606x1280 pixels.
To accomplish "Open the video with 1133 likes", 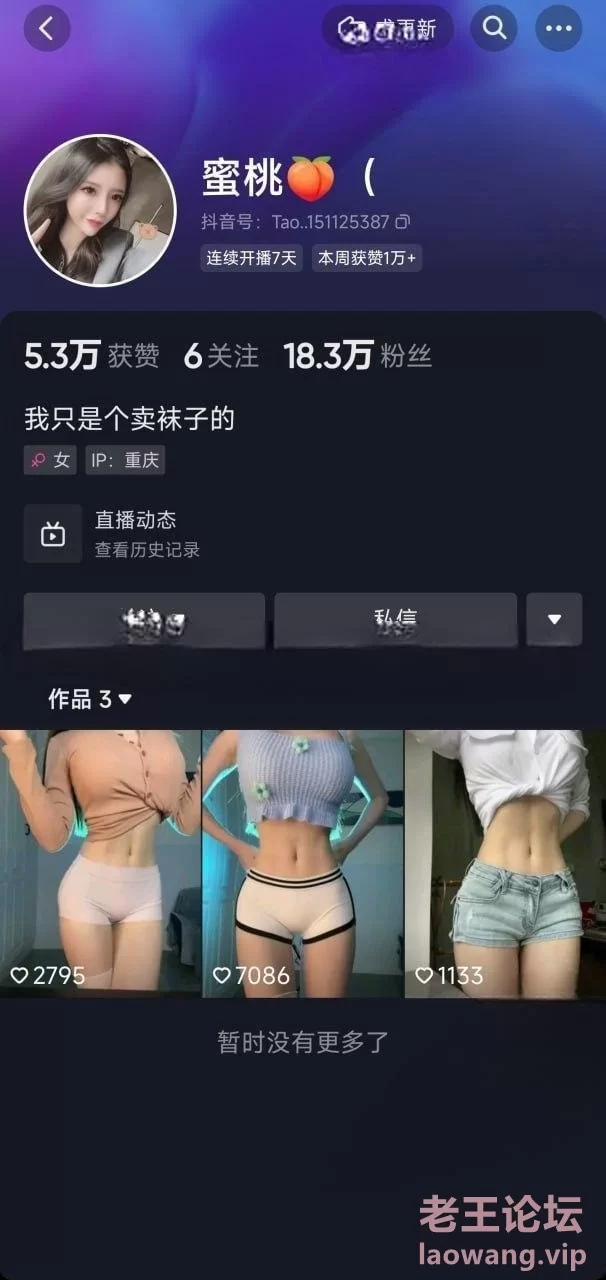I will tap(505, 862).
